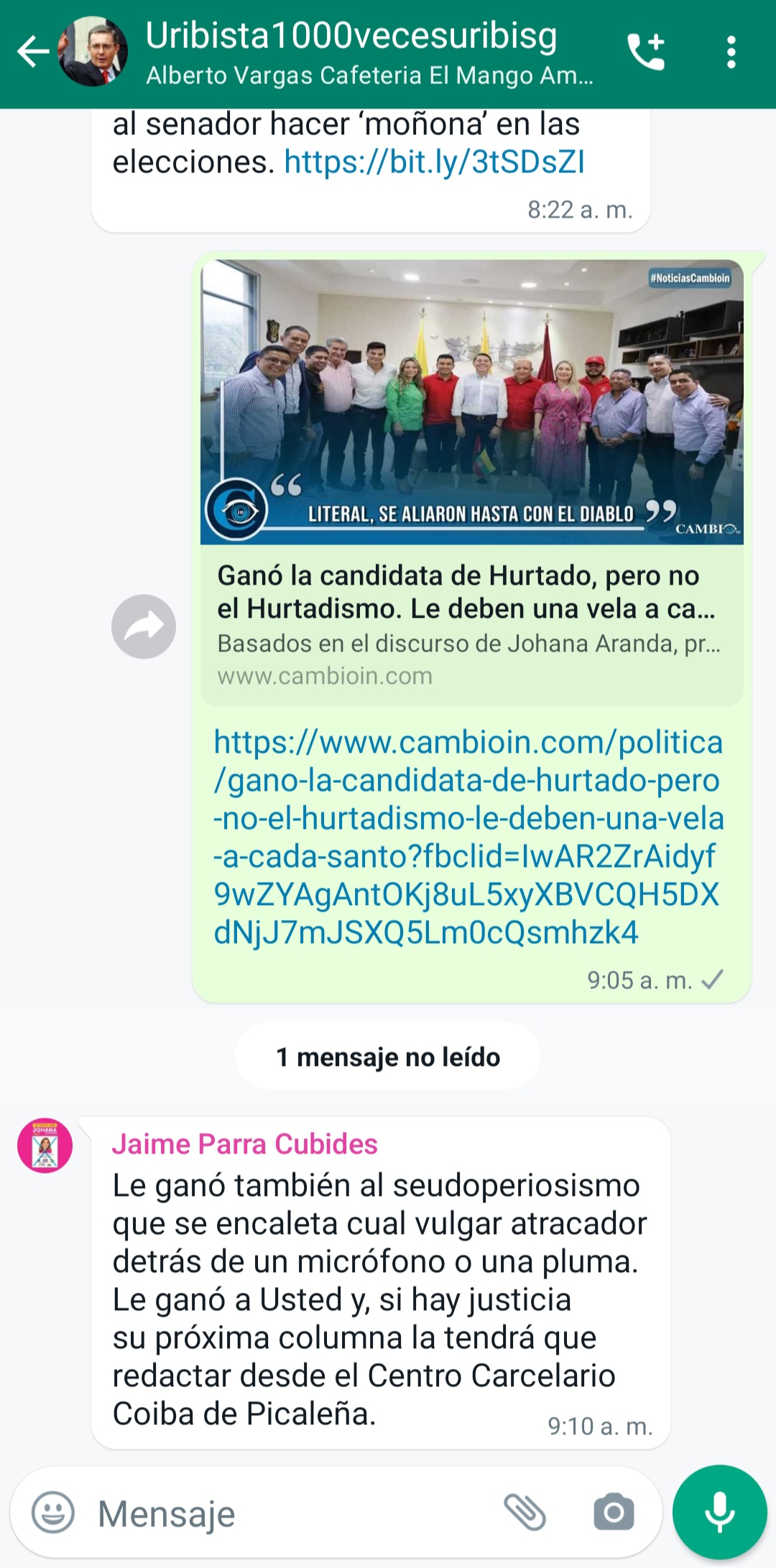Viewport: 776px width, 1568px height.
Task: Open the camera to send a photo
Action: 614,1512
